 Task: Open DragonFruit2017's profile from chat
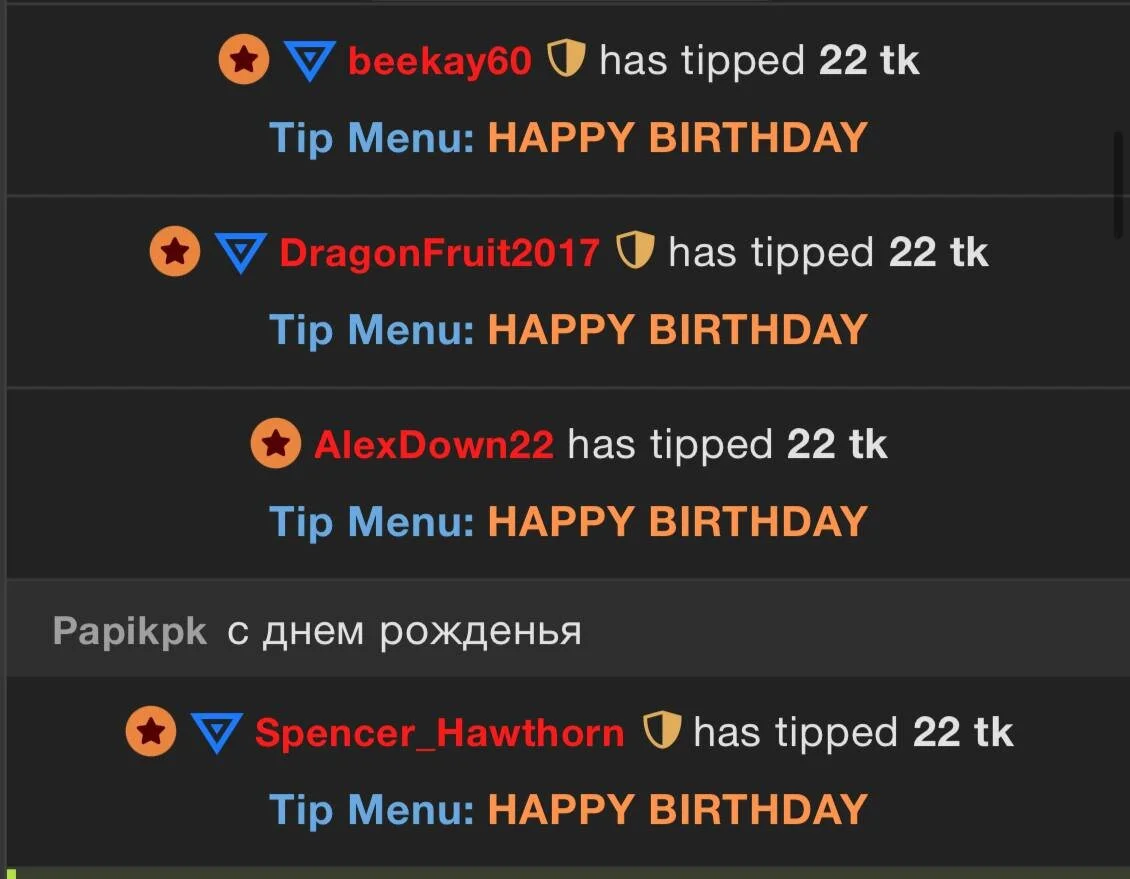tap(439, 253)
